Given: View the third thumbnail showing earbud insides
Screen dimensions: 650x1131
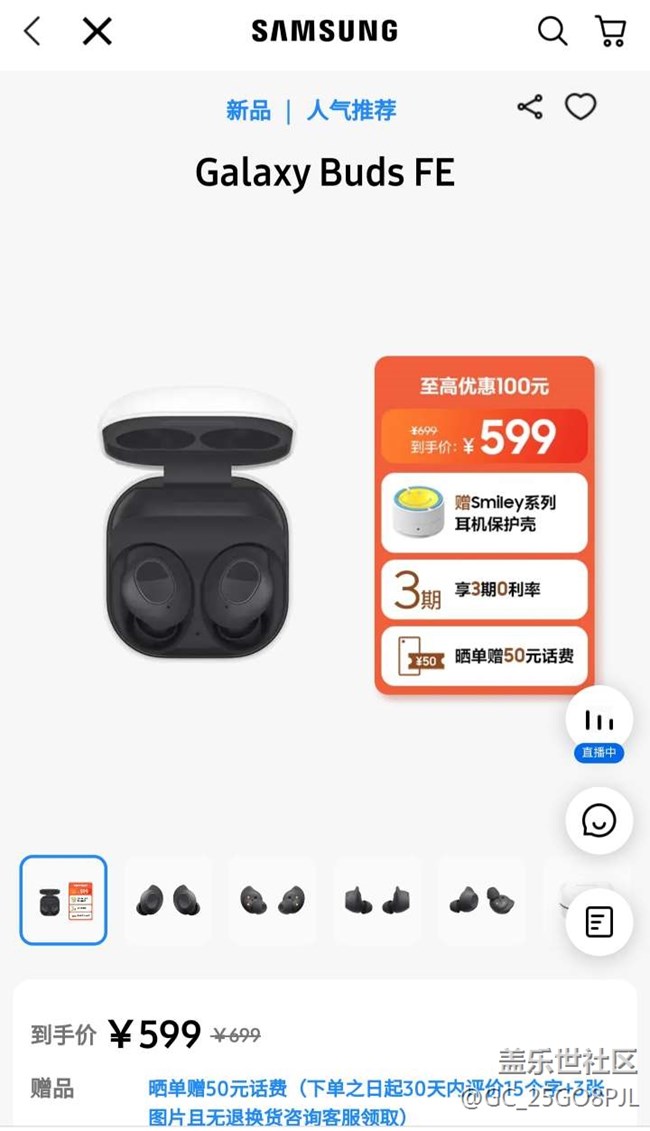Looking at the screenshot, I should [x=272, y=900].
